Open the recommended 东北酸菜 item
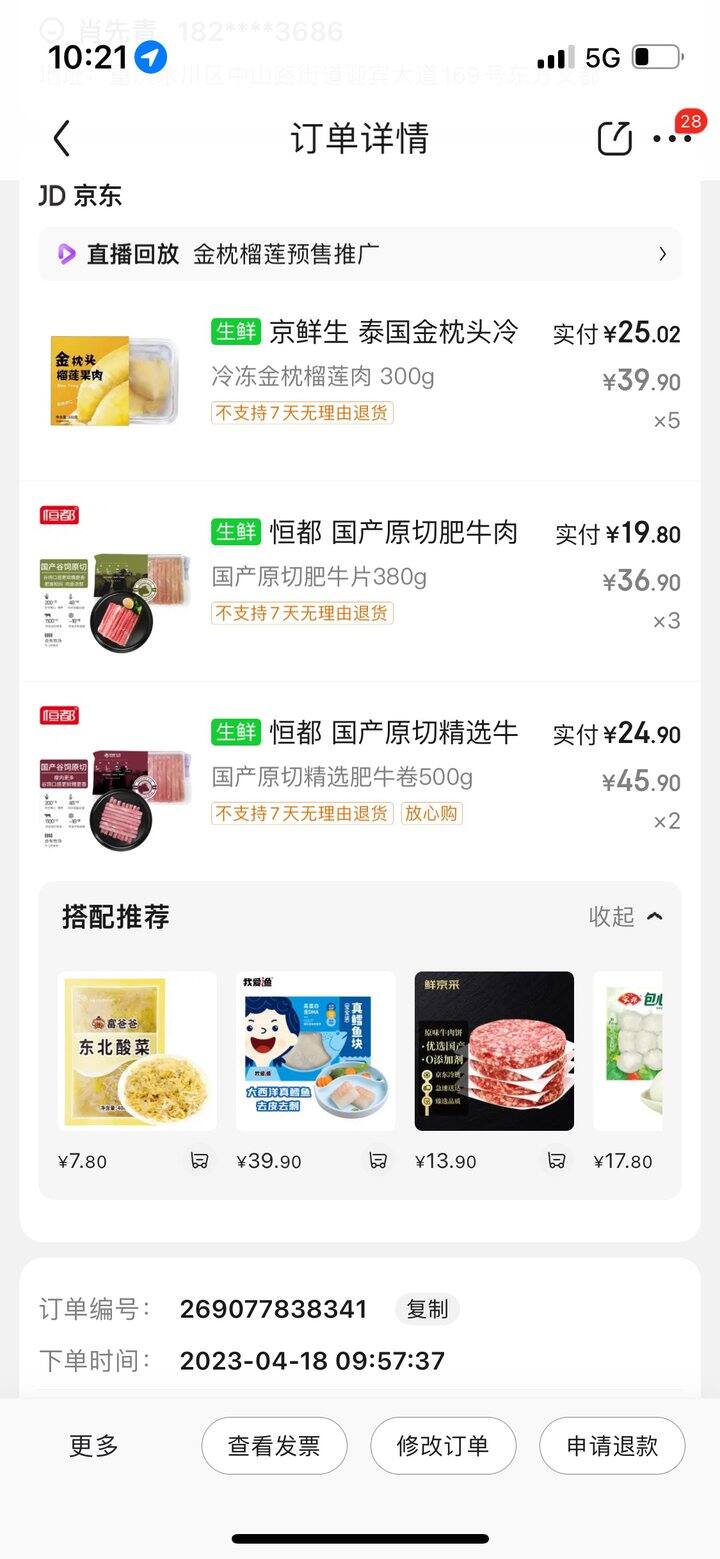This screenshot has height=1559, width=720. click(x=137, y=1051)
